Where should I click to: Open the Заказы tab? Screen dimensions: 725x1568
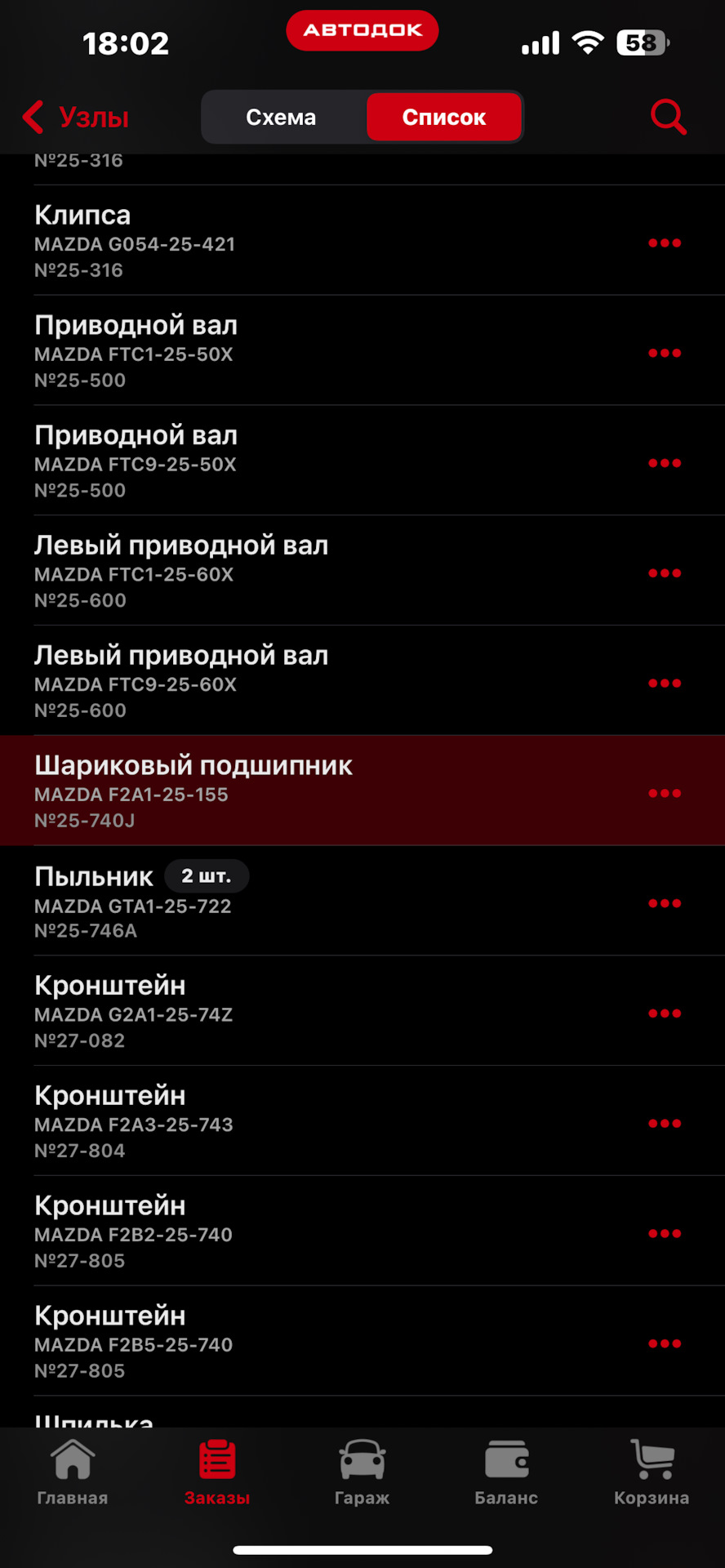point(217,1472)
